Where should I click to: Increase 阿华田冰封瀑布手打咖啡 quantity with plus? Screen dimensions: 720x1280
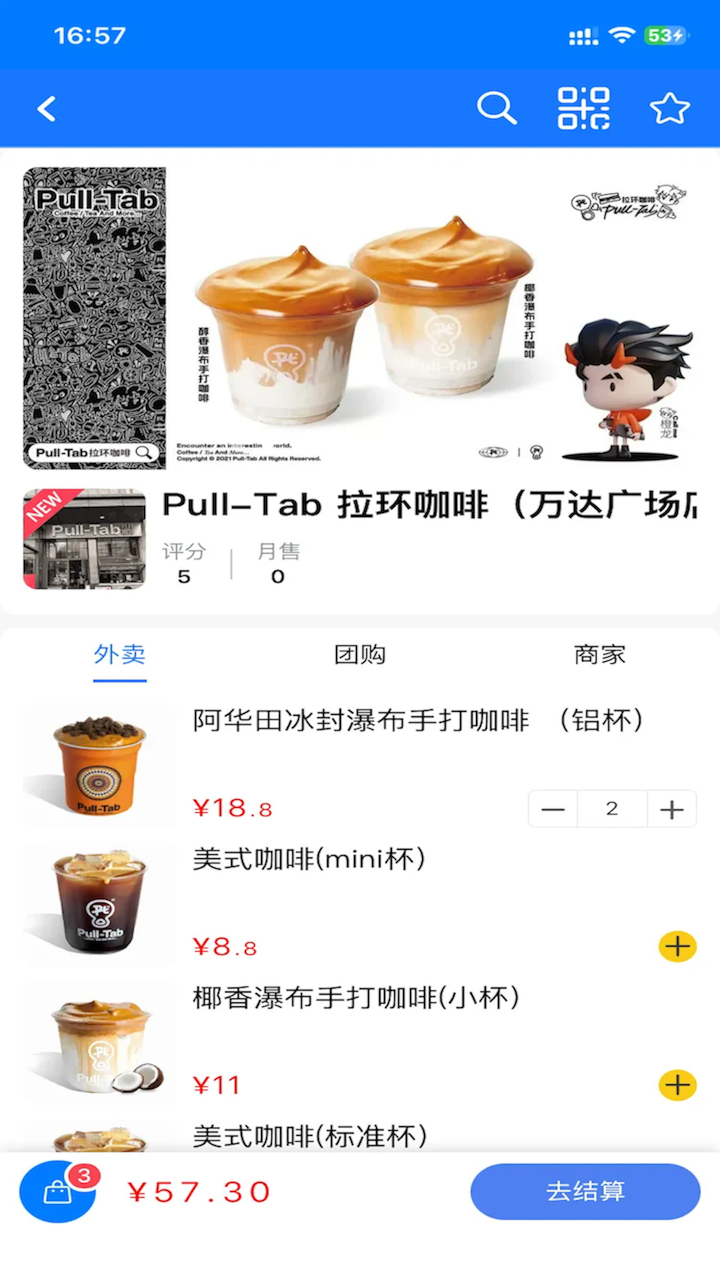[672, 808]
